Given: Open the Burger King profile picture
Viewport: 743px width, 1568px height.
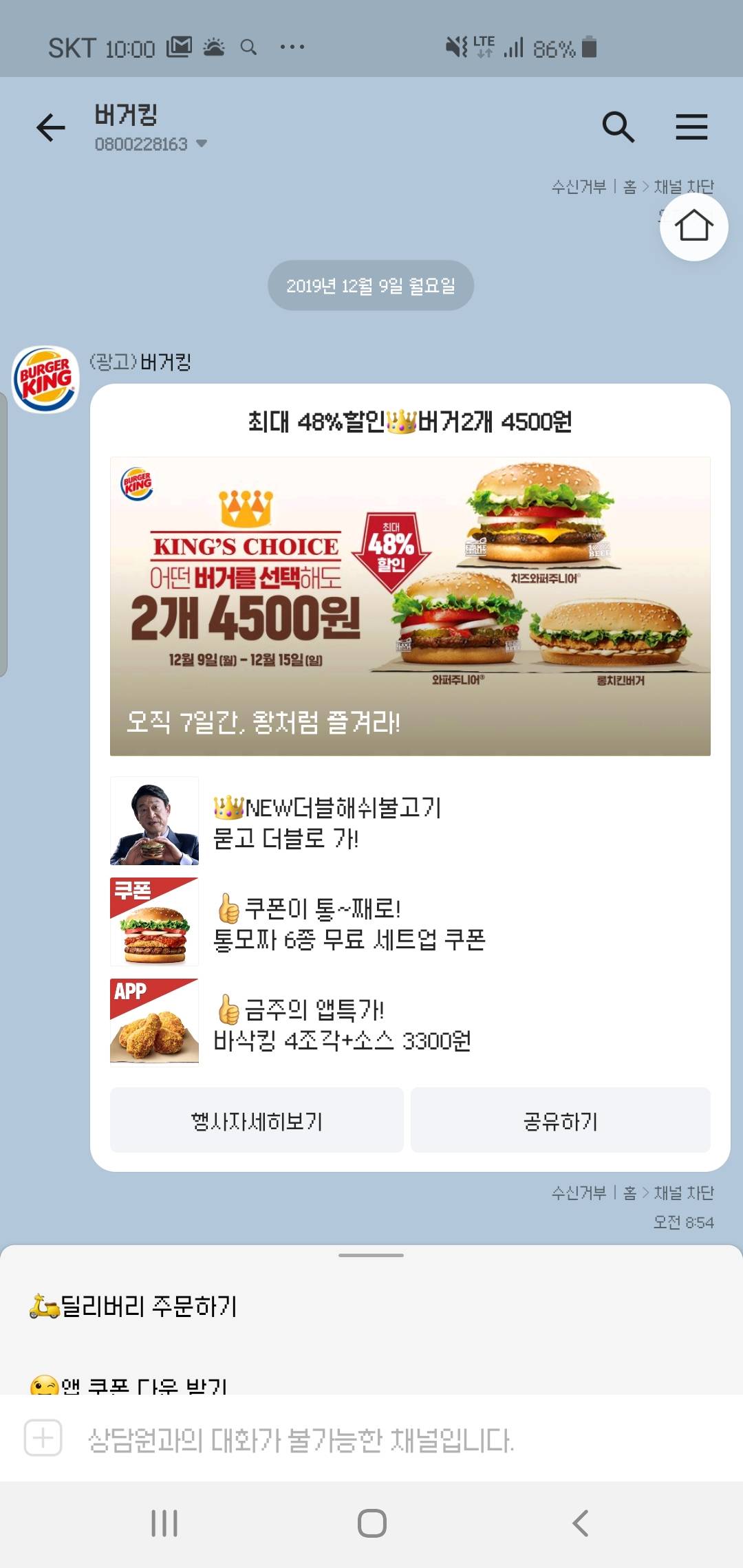Looking at the screenshot, I should click(46, 379).
